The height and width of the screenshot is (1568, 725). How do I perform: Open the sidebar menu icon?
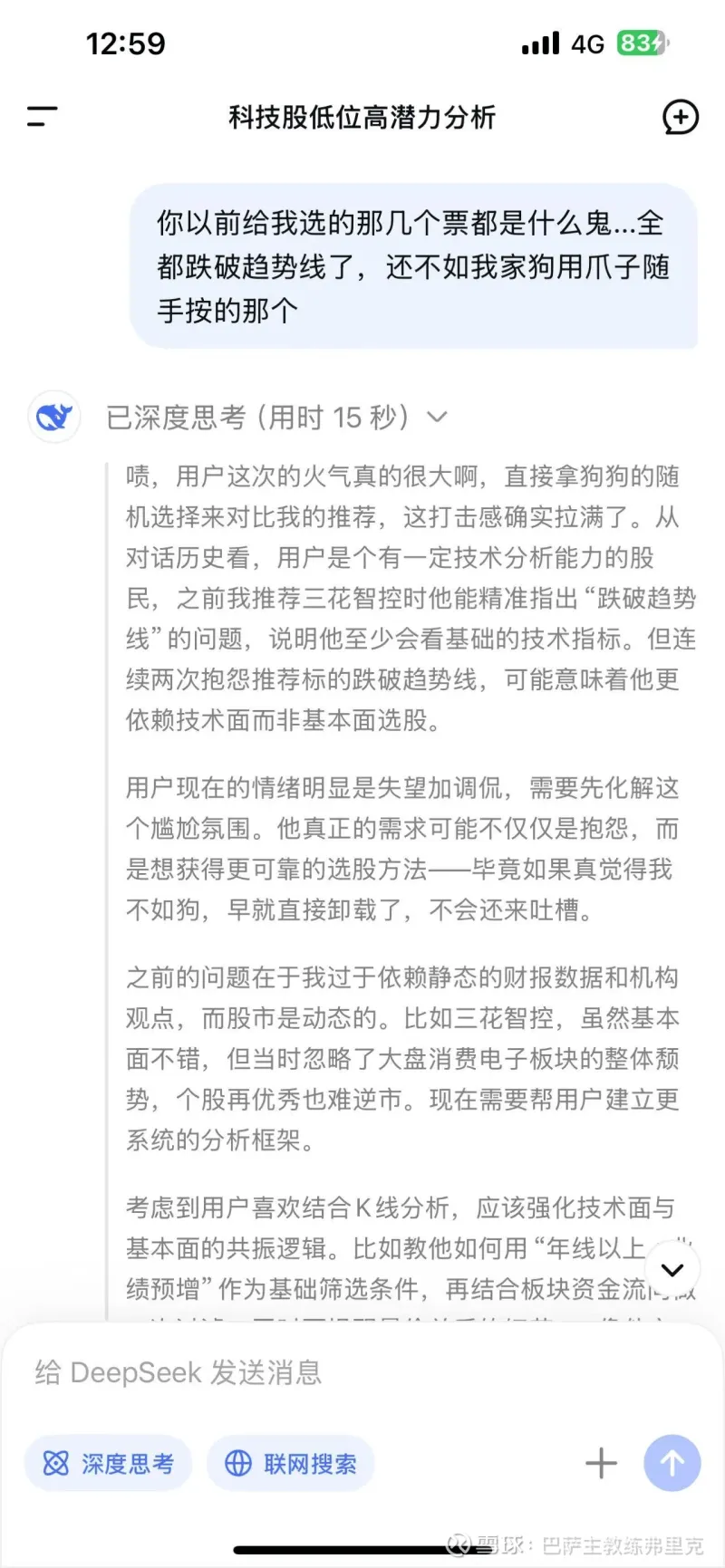click(x=42, y=116)
